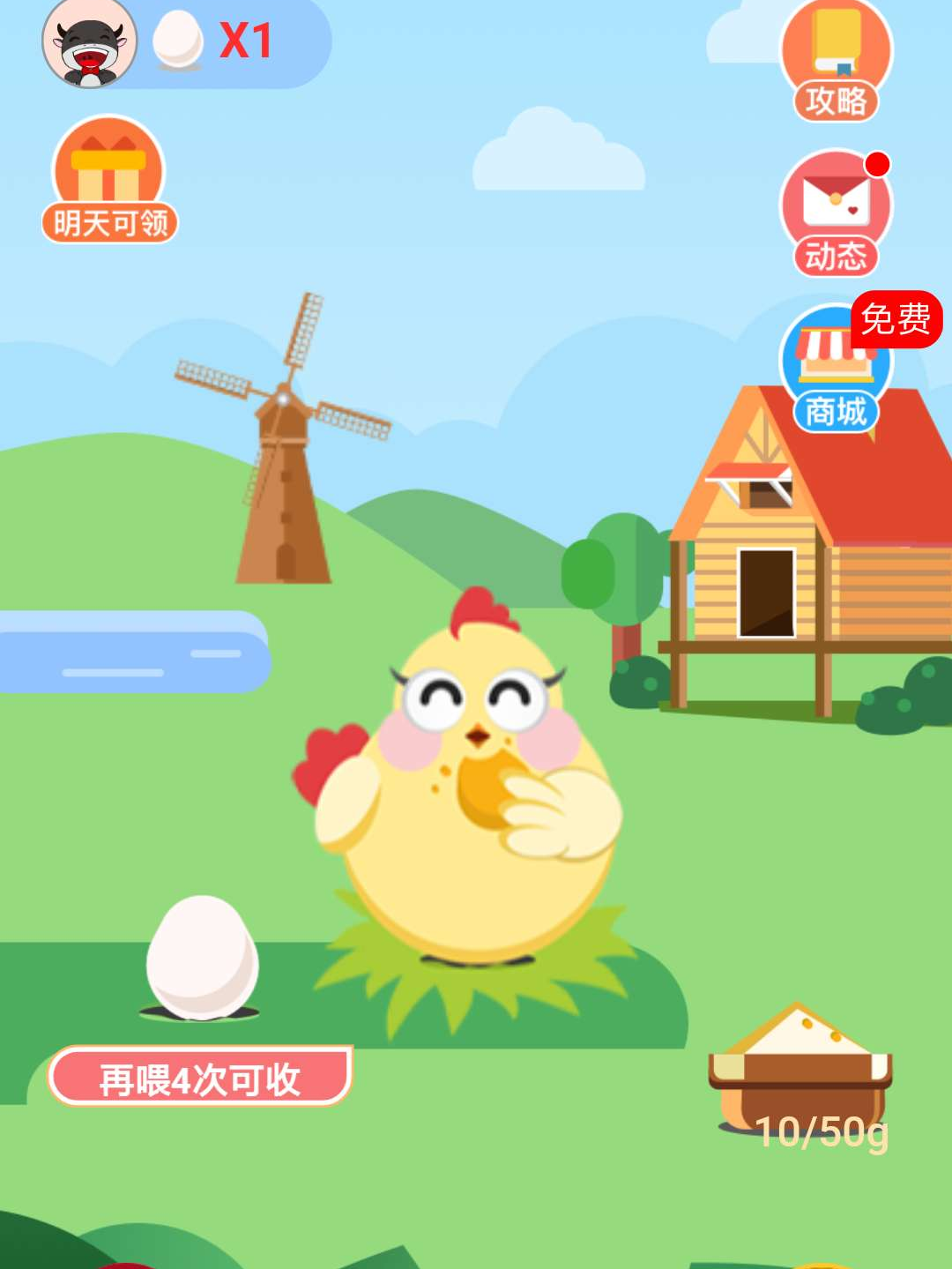Tap the white egg on the grass
The height and width of the screenshot is (1269, 952).
click(x=202, y=958)
